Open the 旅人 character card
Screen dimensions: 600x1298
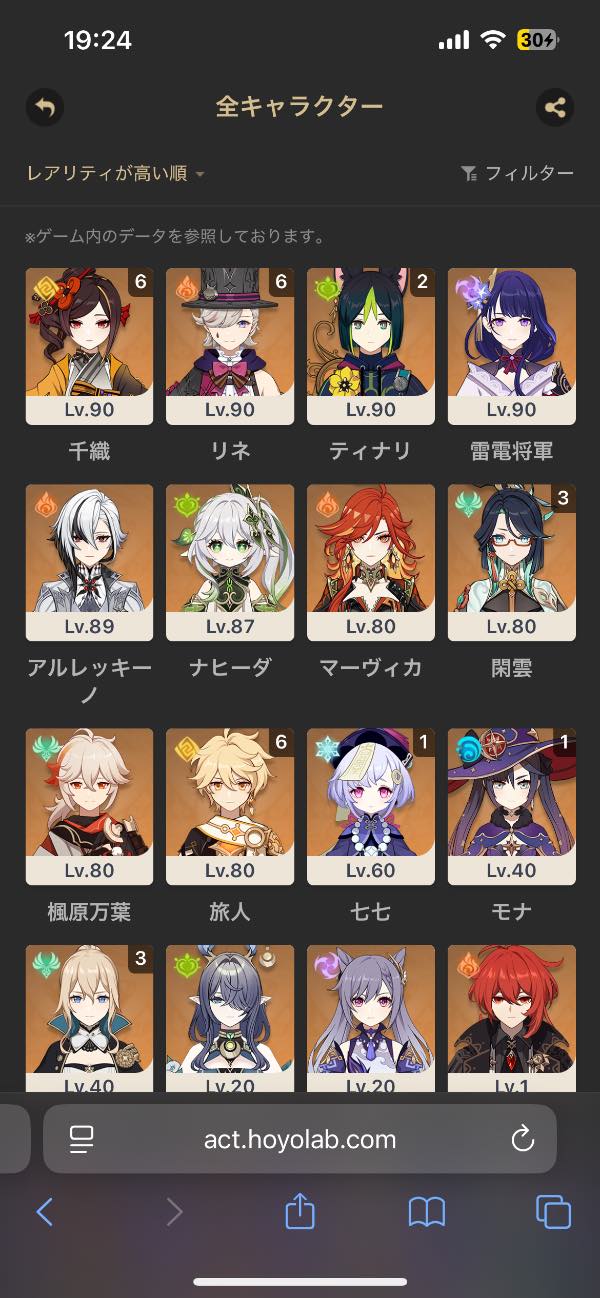pyautogui.click(x=230, y=806)
